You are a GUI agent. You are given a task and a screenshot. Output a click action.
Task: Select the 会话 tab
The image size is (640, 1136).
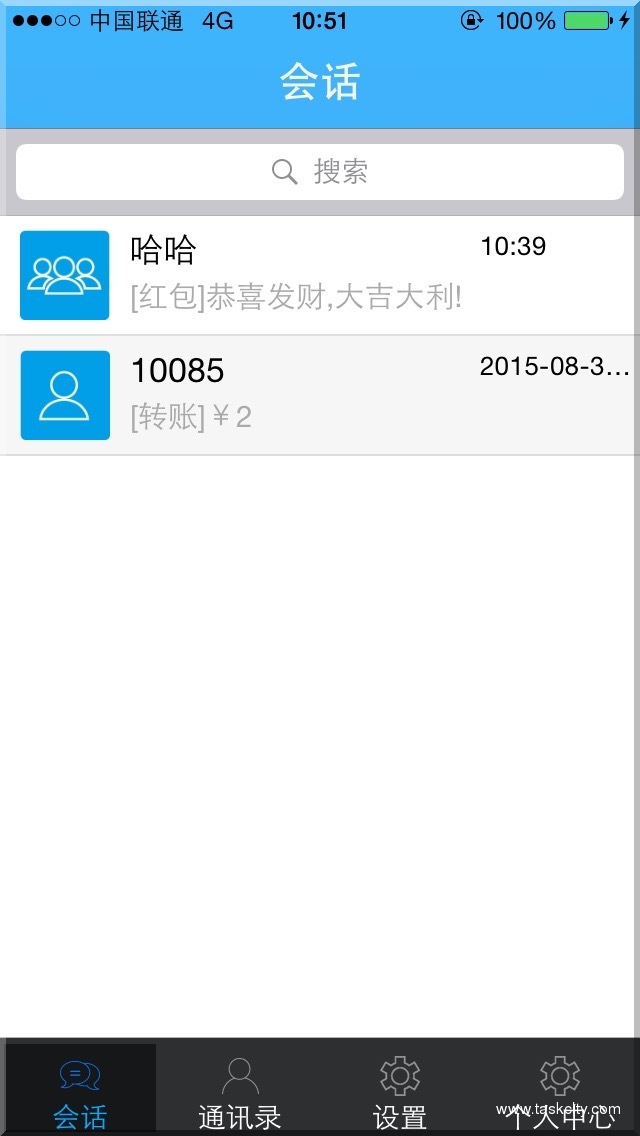click(80, 1090)
